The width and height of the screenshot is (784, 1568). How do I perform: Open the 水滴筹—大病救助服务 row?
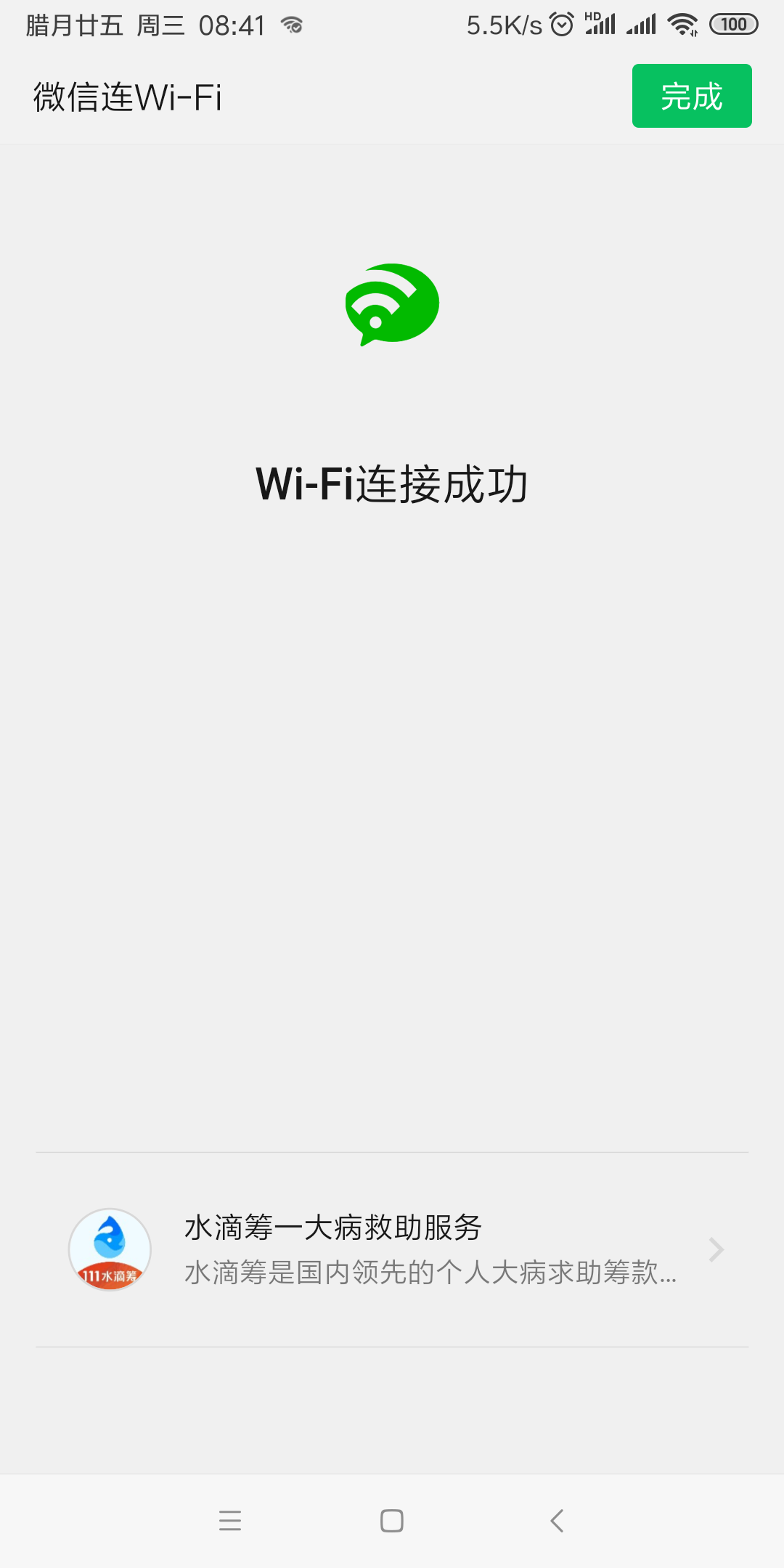point(392,1249)
